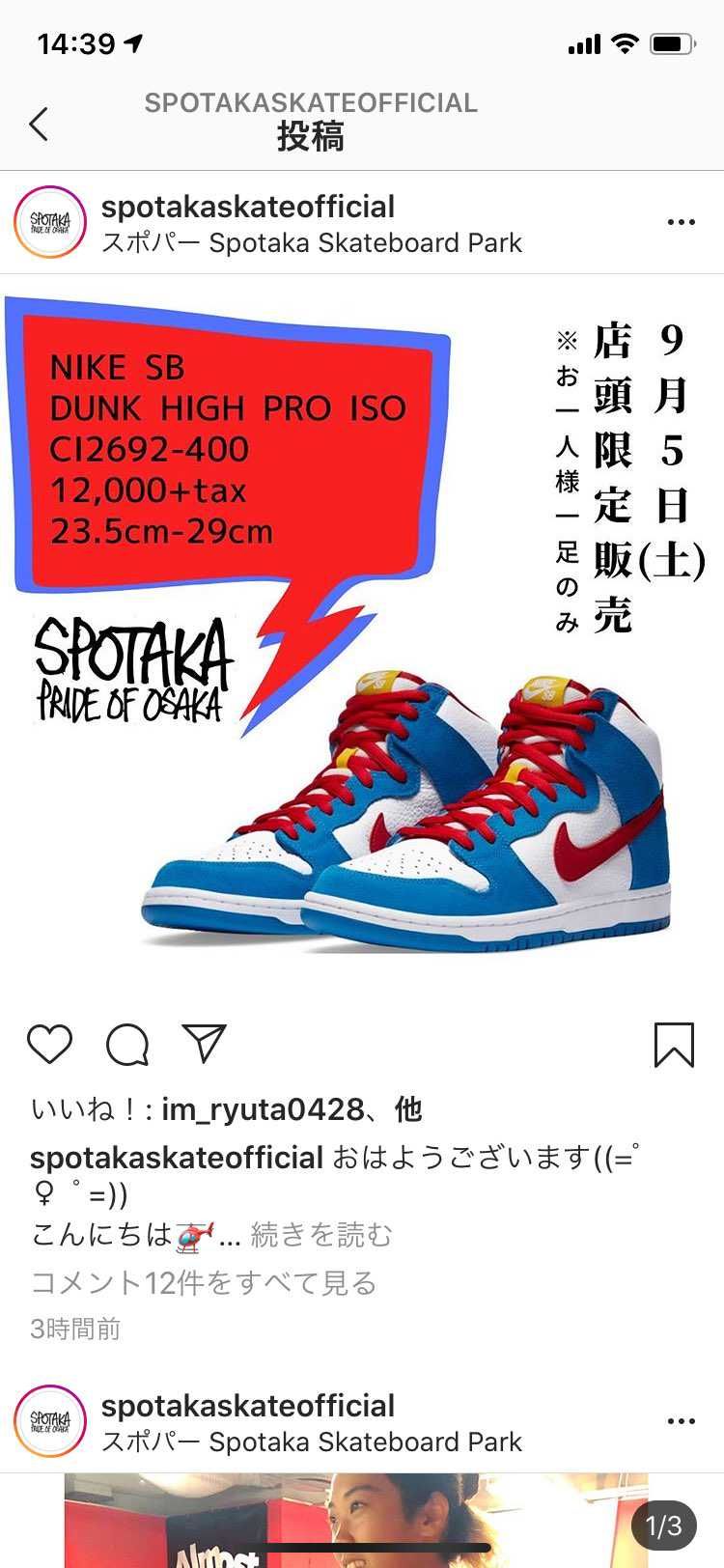Open SPOTAKASKATEOFFICIAL header title
The height and width of the screenshot is (1568, 724).
pyautogui.click(x=310, y=103)
